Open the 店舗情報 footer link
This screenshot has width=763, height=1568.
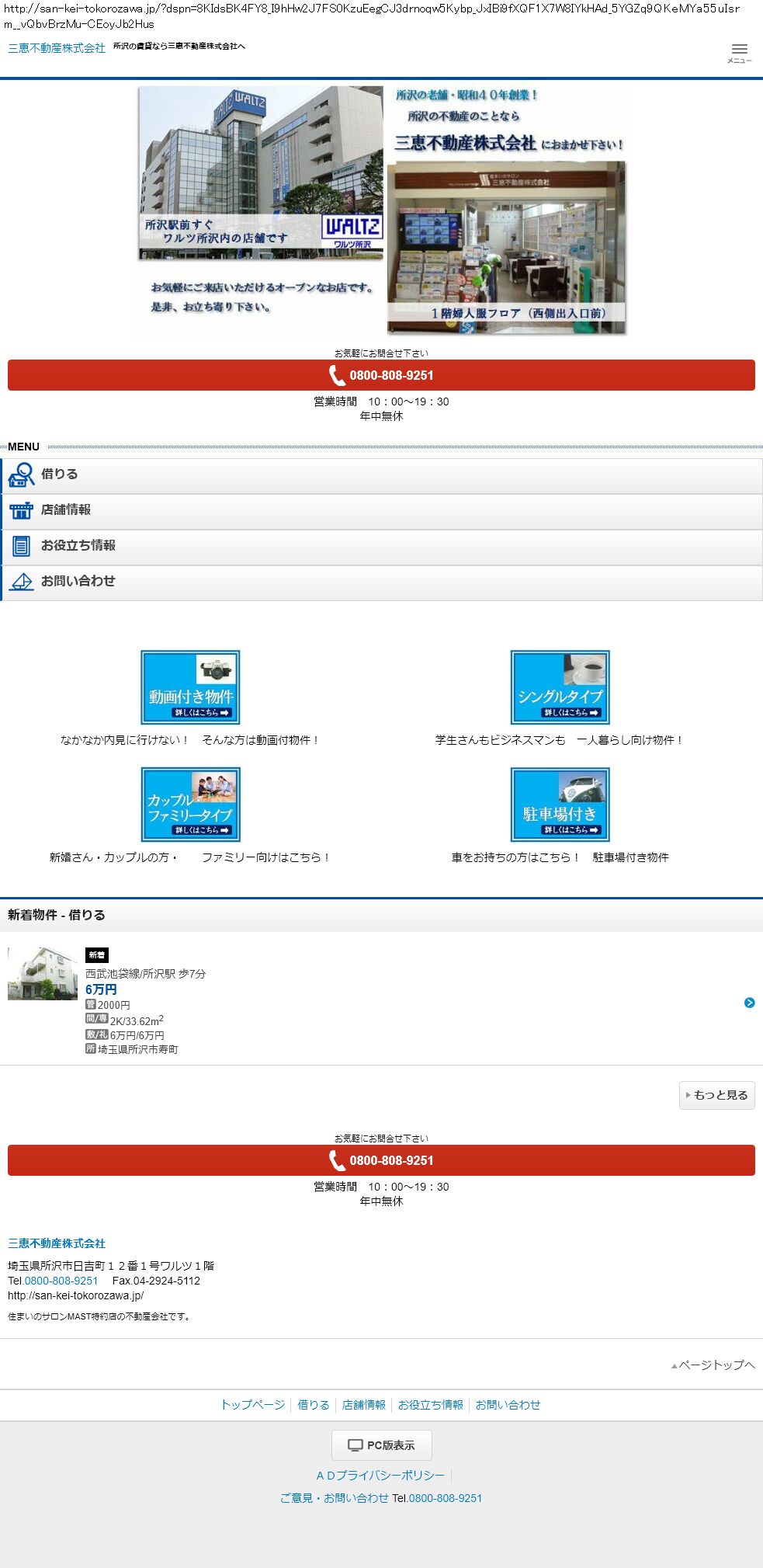pos(363,1404)
